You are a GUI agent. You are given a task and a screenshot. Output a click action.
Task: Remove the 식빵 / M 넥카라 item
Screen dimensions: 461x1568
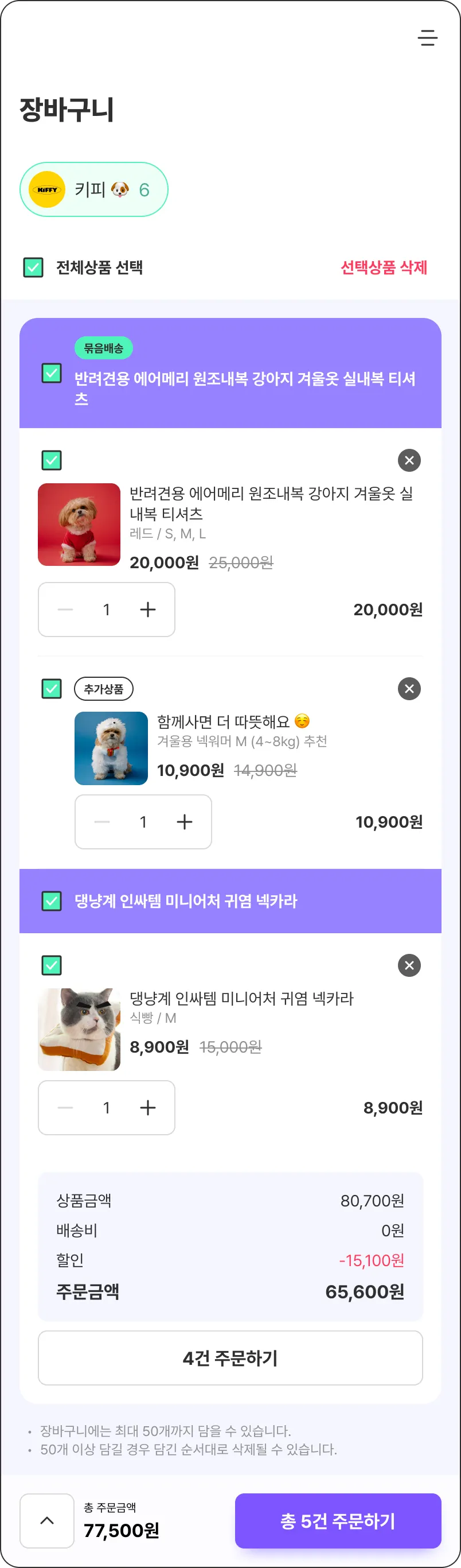click(x=409, y=965)
